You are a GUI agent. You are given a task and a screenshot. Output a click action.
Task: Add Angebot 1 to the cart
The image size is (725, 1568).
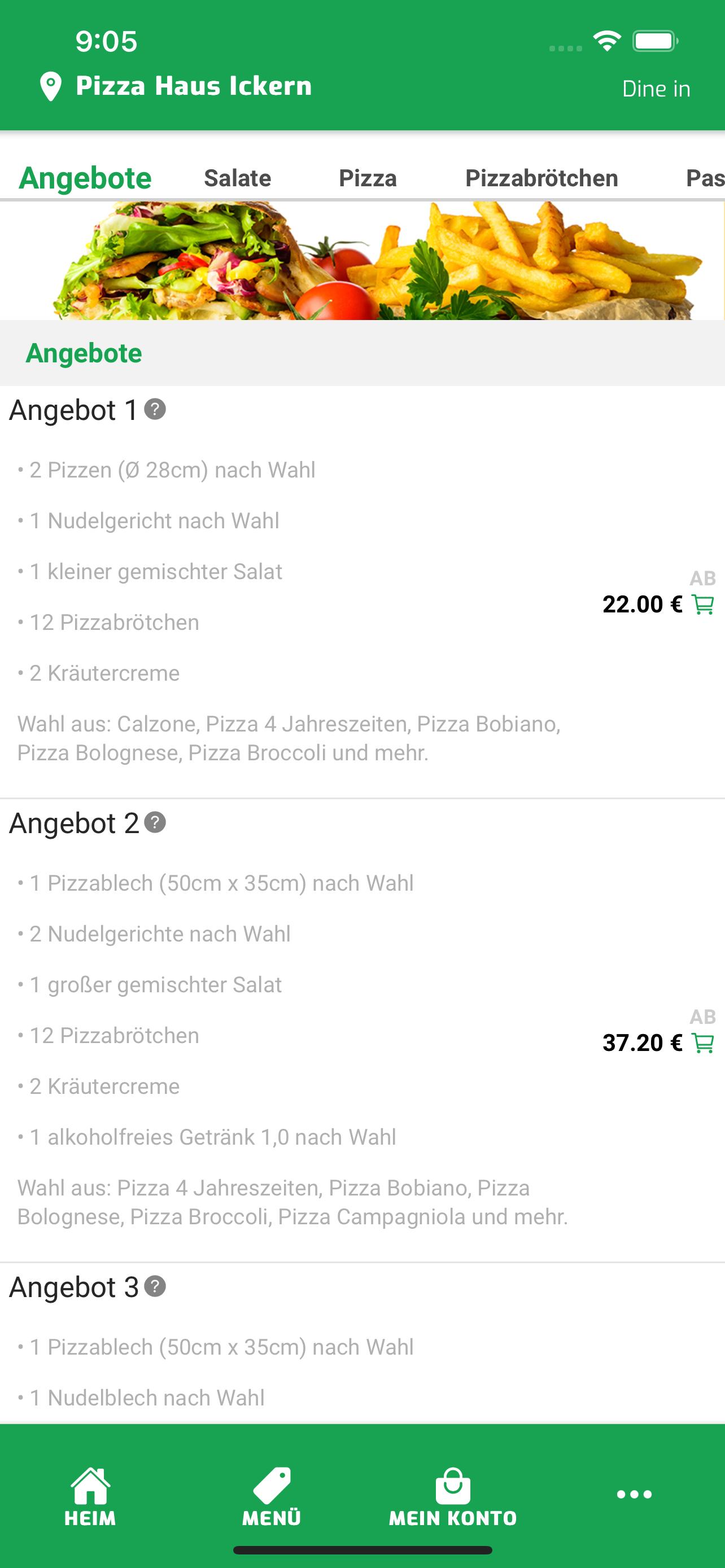(703, 605)
